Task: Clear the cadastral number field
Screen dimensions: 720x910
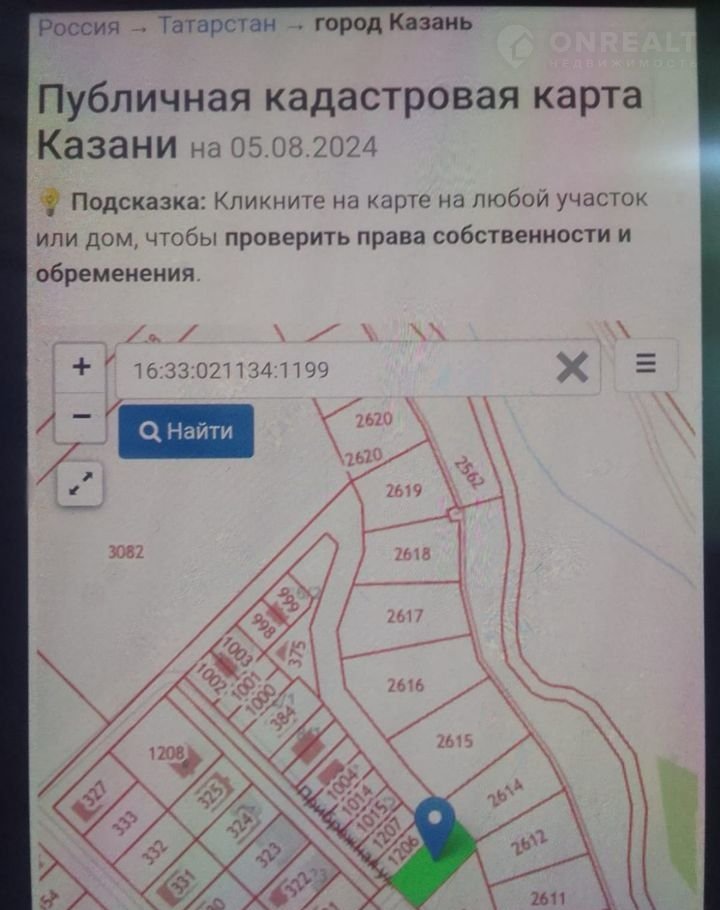Action: (x=572, y=369)
